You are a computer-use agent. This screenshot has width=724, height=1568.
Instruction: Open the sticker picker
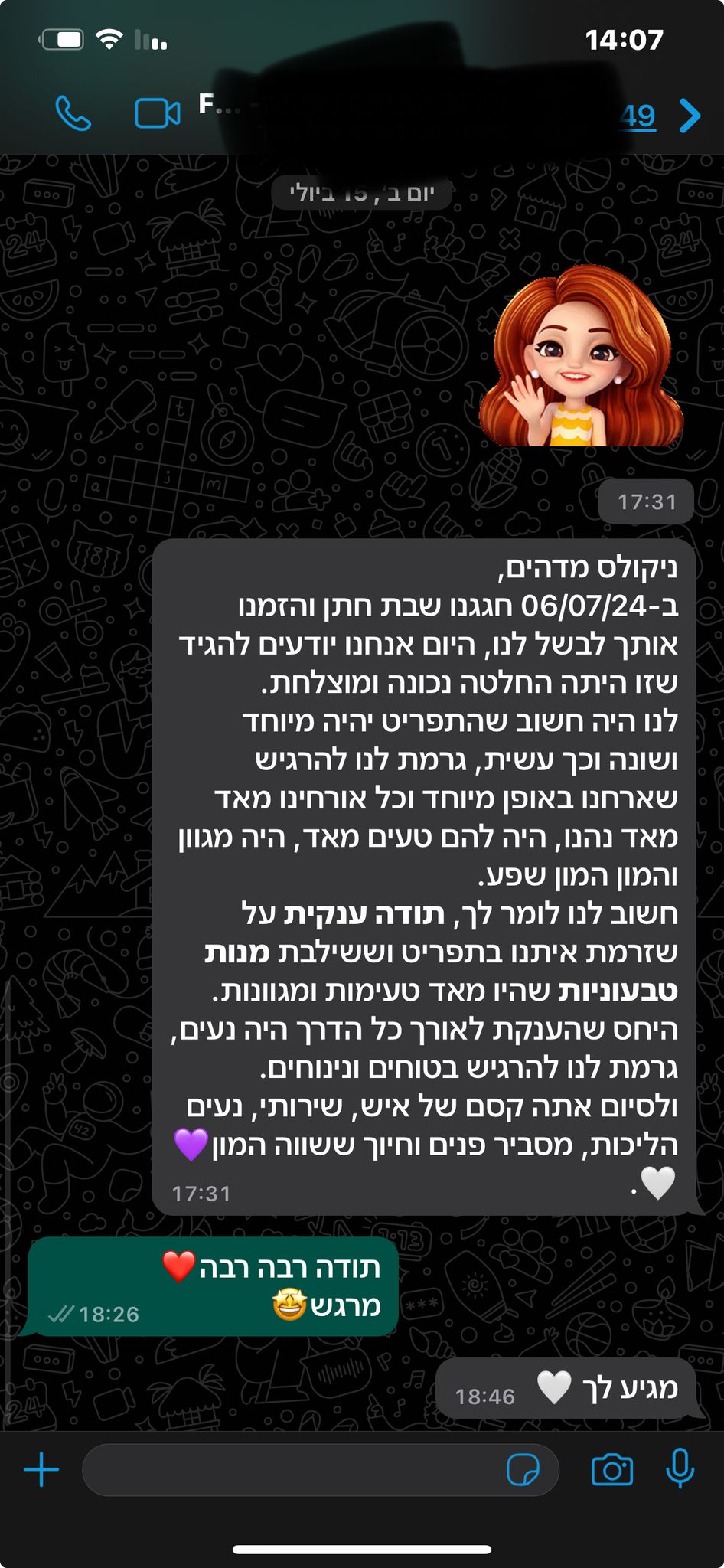click(x=523, y=1469)
